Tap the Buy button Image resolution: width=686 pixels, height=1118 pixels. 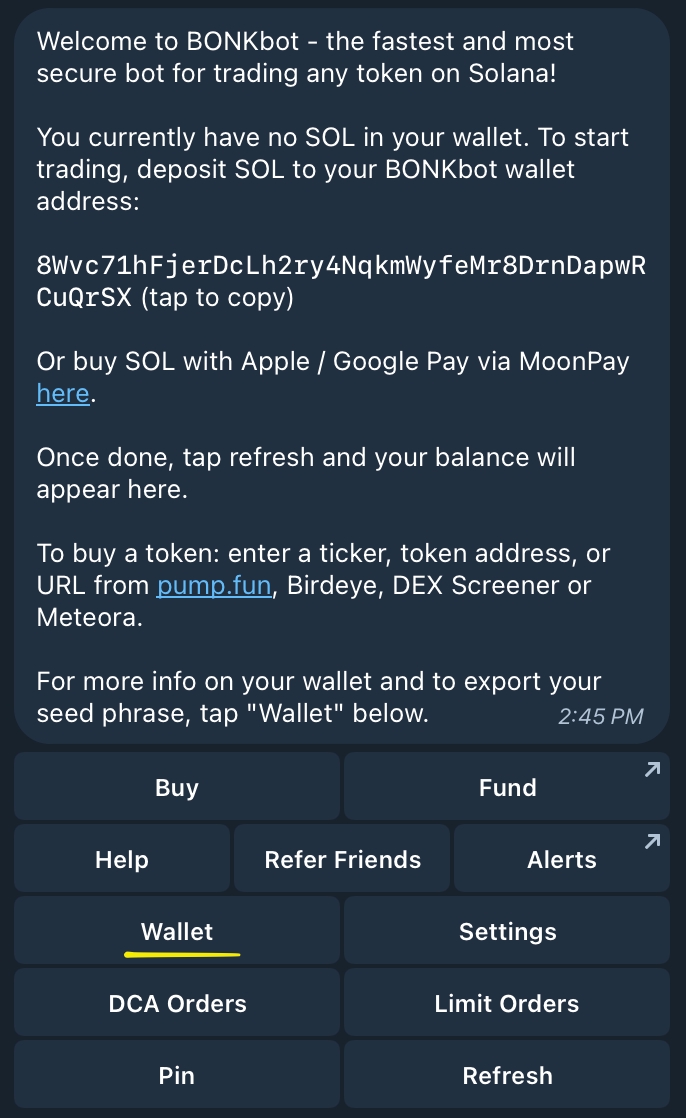point(177,787)
